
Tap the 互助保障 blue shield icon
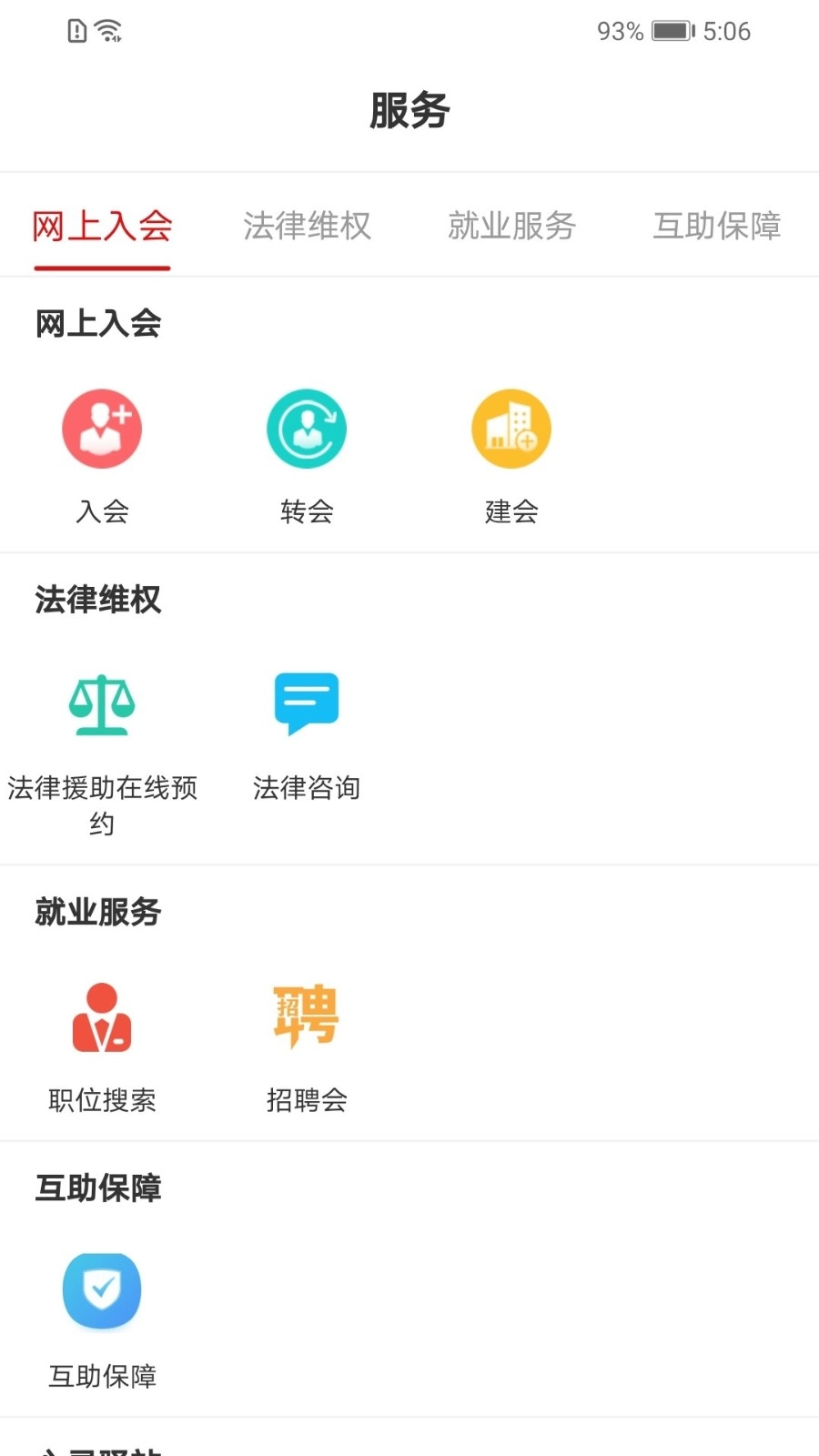(x=102, y=1290)
